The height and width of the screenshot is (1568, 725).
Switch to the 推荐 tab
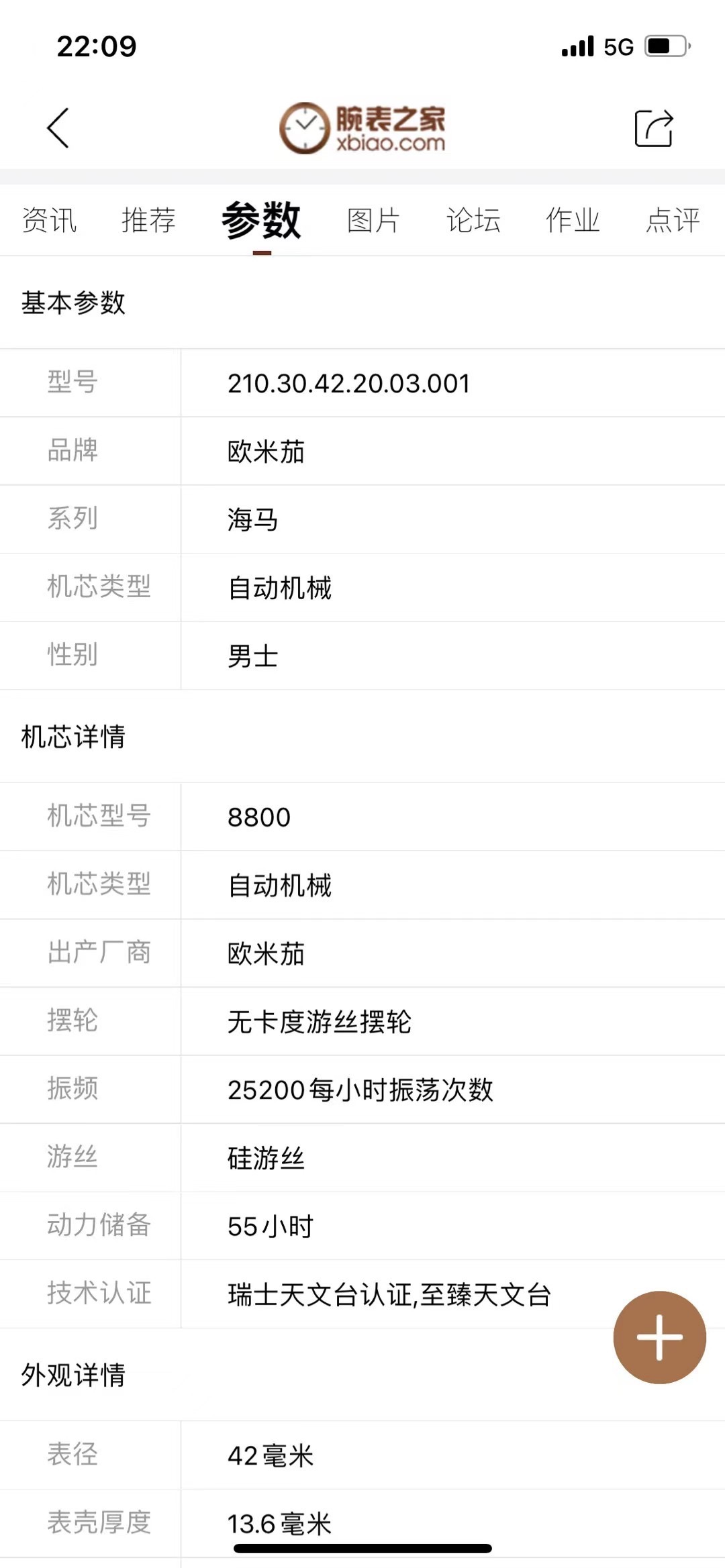pyautogui.click(x=148, y=220)
